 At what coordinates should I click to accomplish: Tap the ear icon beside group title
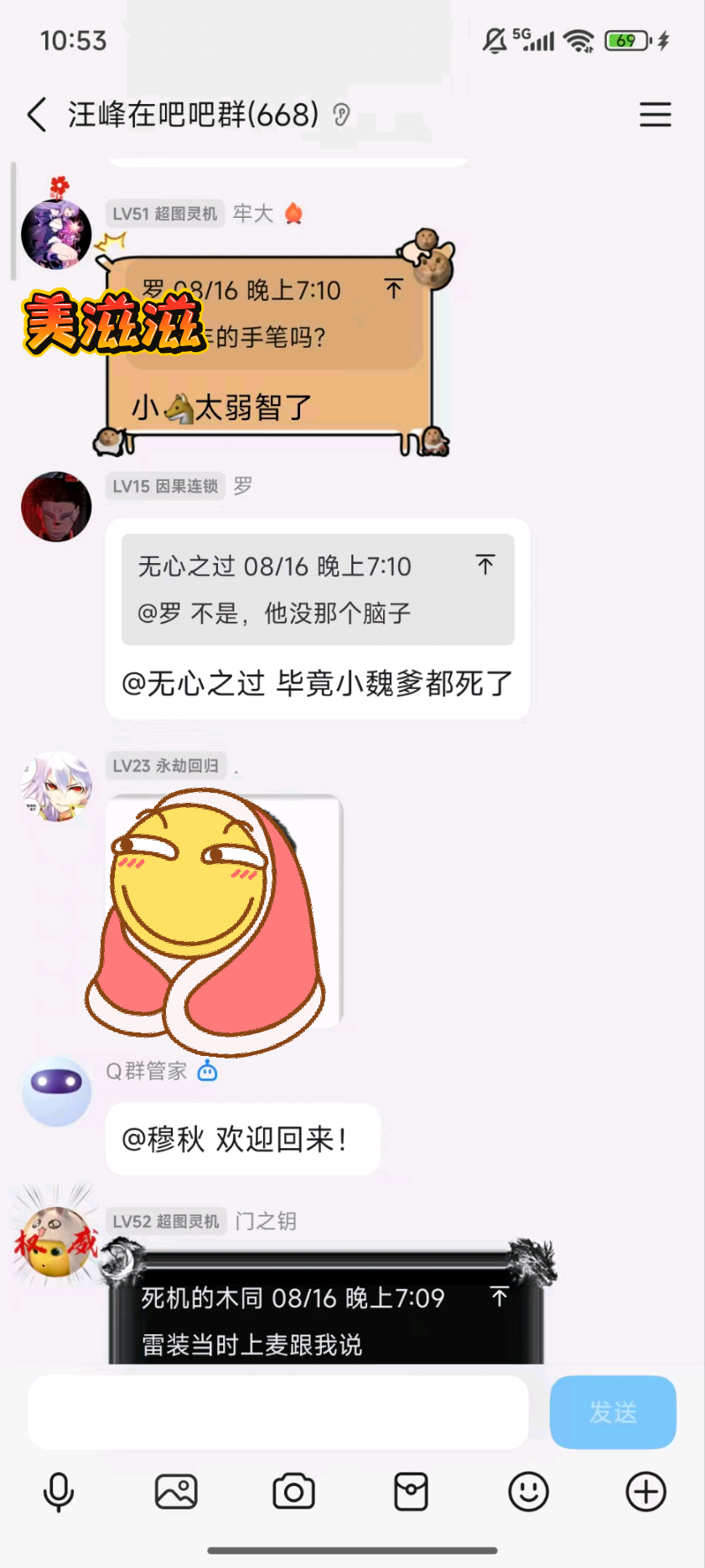(x=341, y=115)
